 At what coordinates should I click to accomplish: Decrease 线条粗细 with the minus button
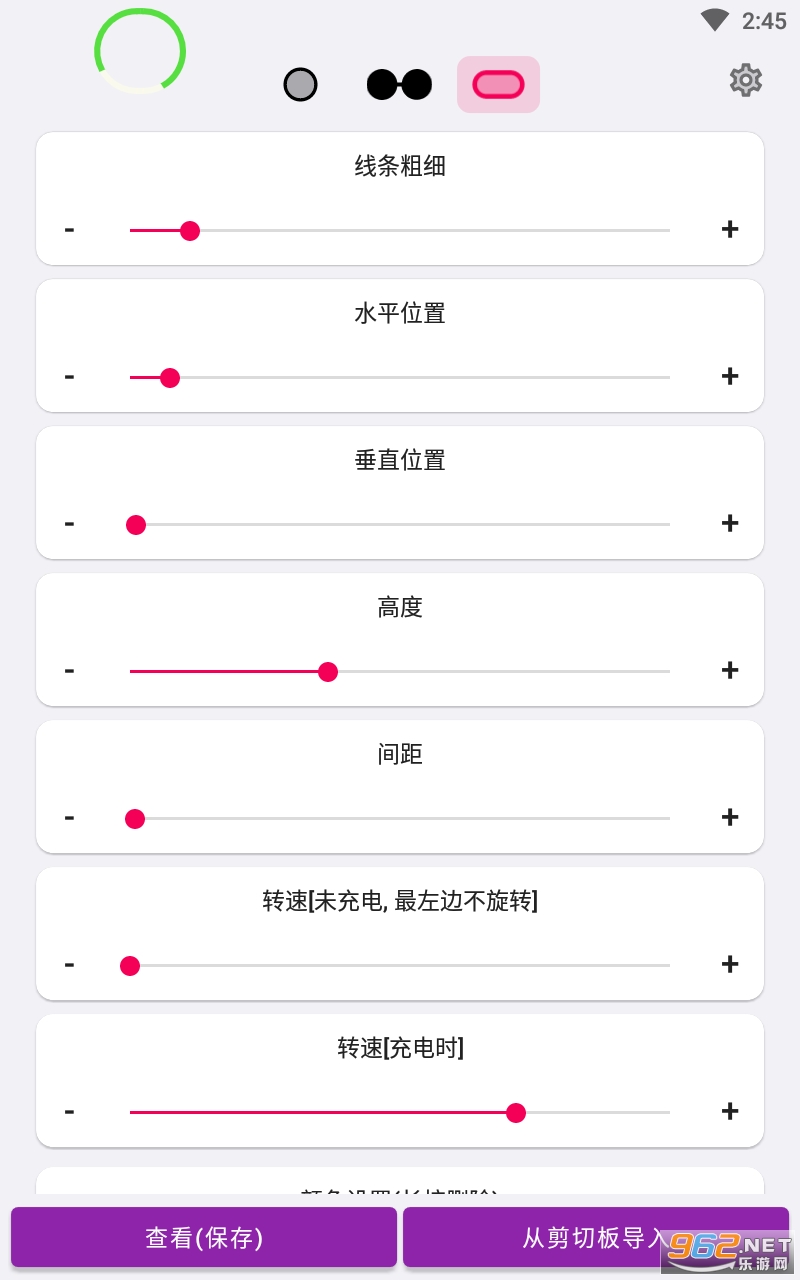[x=69, y=229]
